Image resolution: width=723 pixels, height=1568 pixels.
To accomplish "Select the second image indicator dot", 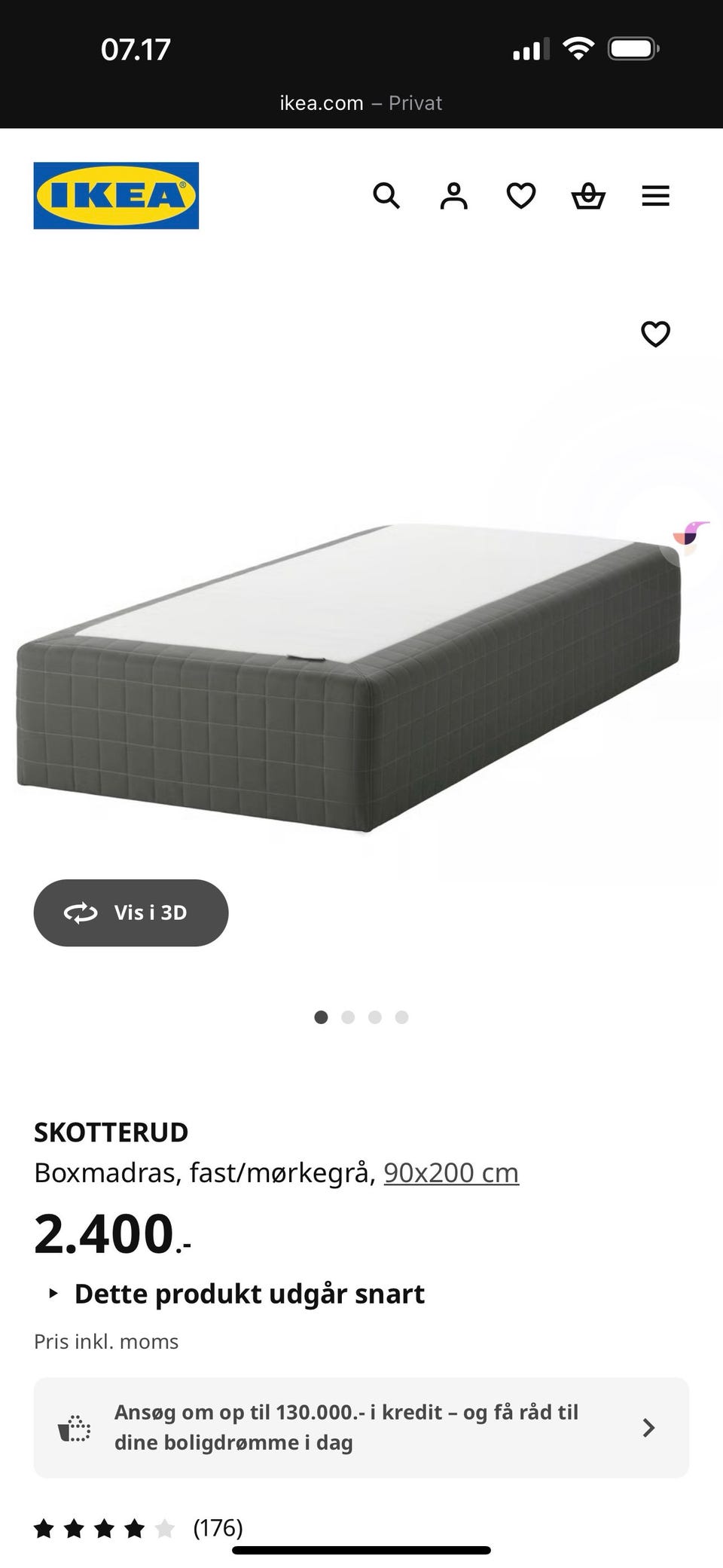I will tap(348, 1017).
